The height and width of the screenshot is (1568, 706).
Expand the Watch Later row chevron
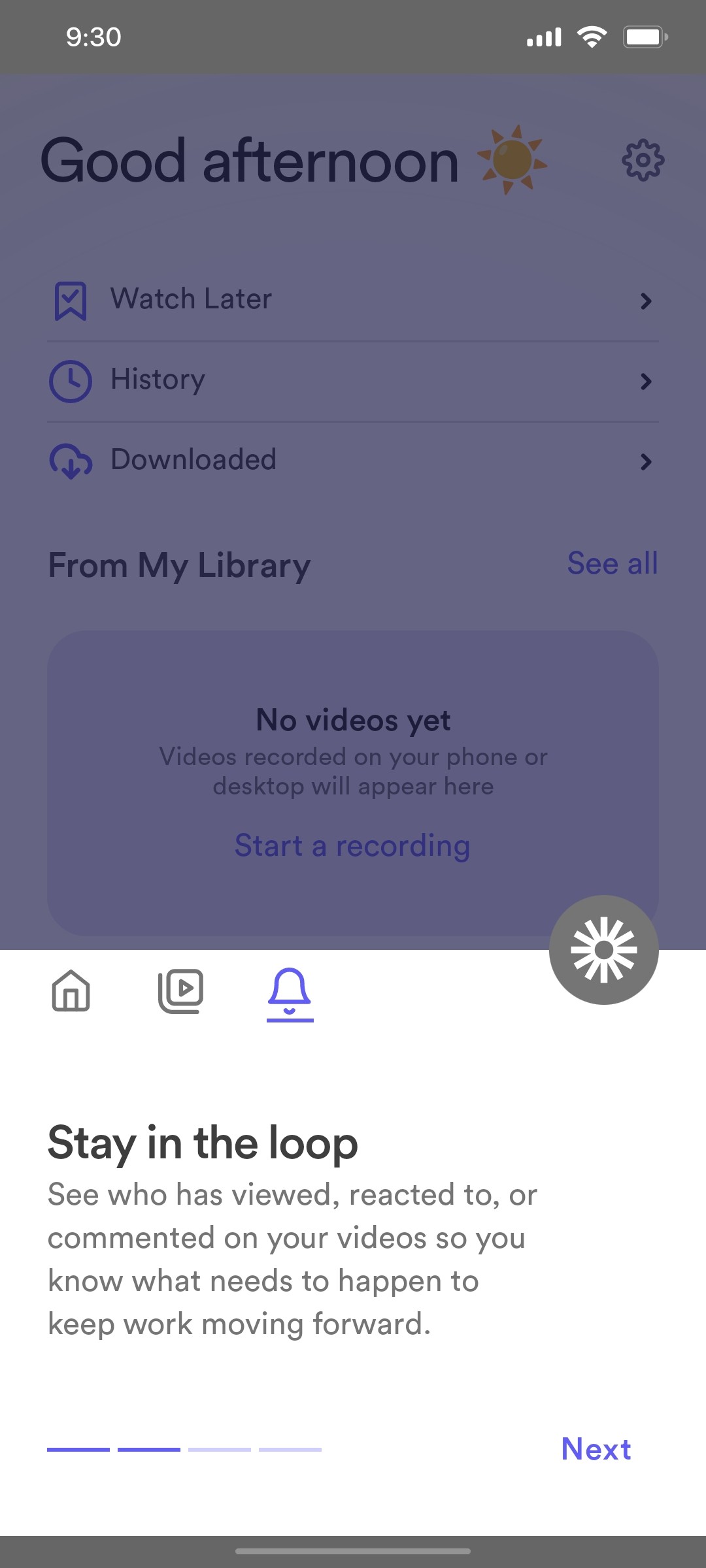pos(647,301)
